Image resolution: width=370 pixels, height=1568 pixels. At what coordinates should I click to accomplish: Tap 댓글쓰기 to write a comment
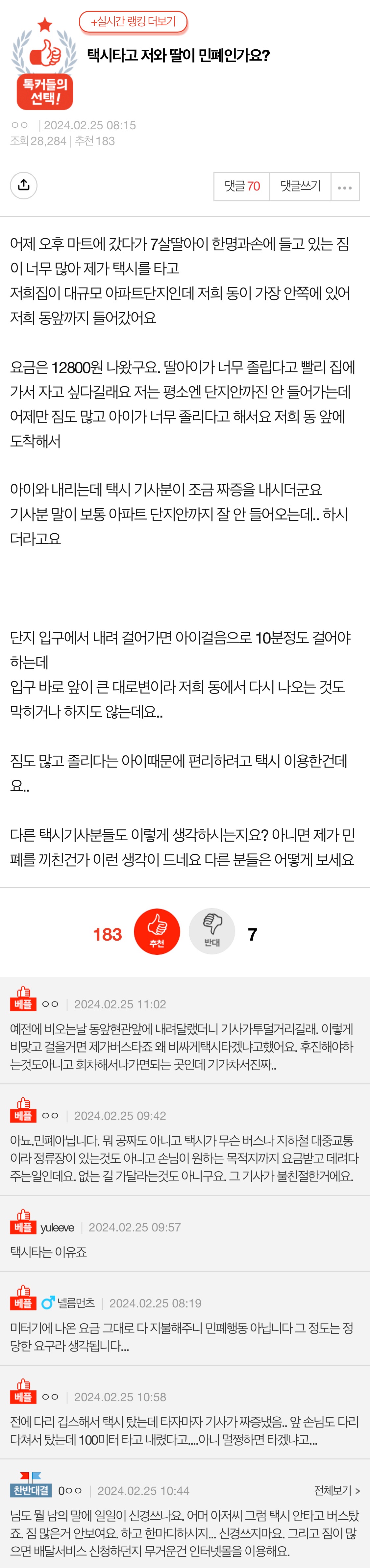300,186
